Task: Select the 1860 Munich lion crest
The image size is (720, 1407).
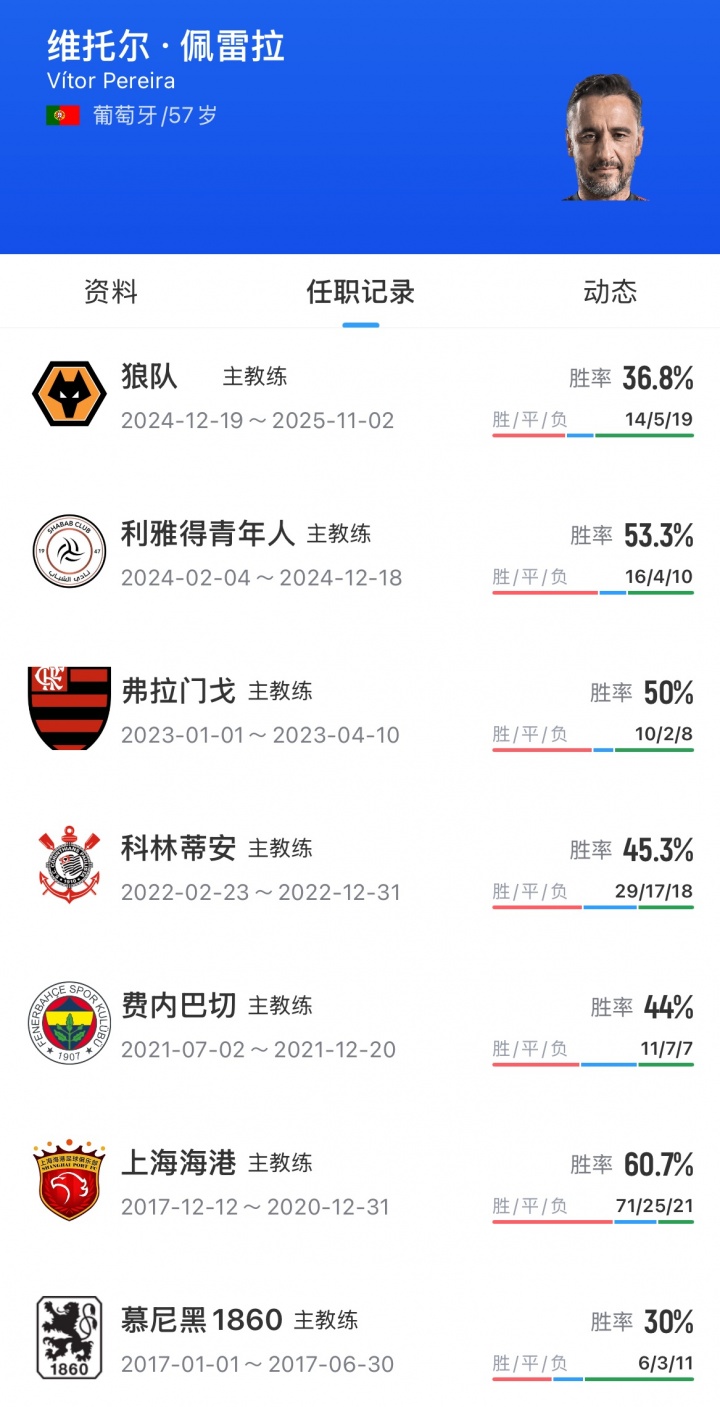Action: 68,1334
